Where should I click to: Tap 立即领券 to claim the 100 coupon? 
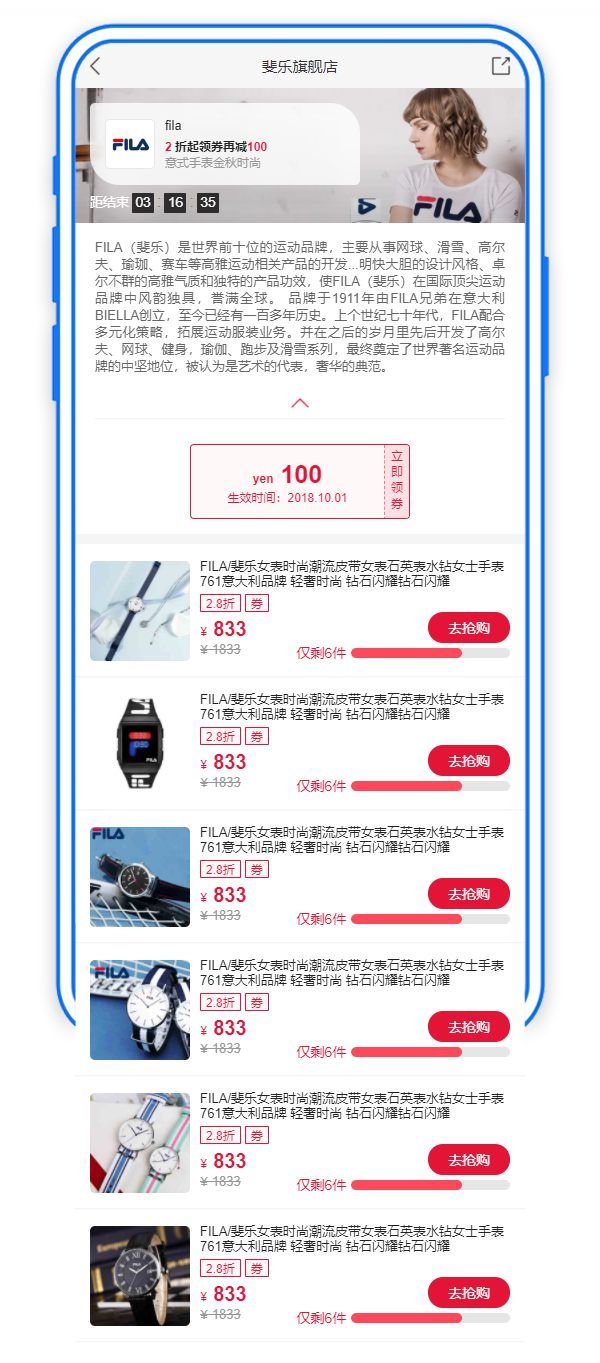coord(397,481)
